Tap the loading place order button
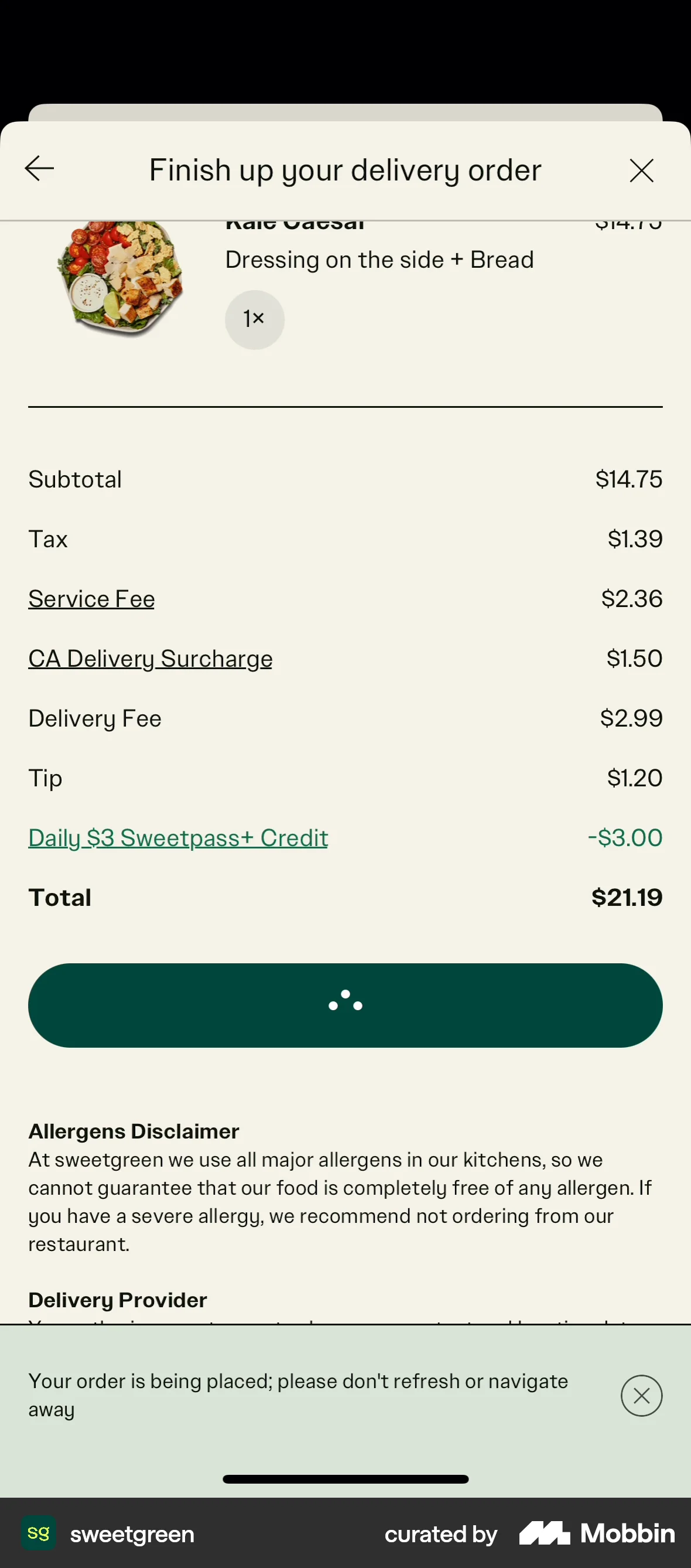Viewport: 691px width, 1568px height. pyautogui.click(x=345, y=1004)
